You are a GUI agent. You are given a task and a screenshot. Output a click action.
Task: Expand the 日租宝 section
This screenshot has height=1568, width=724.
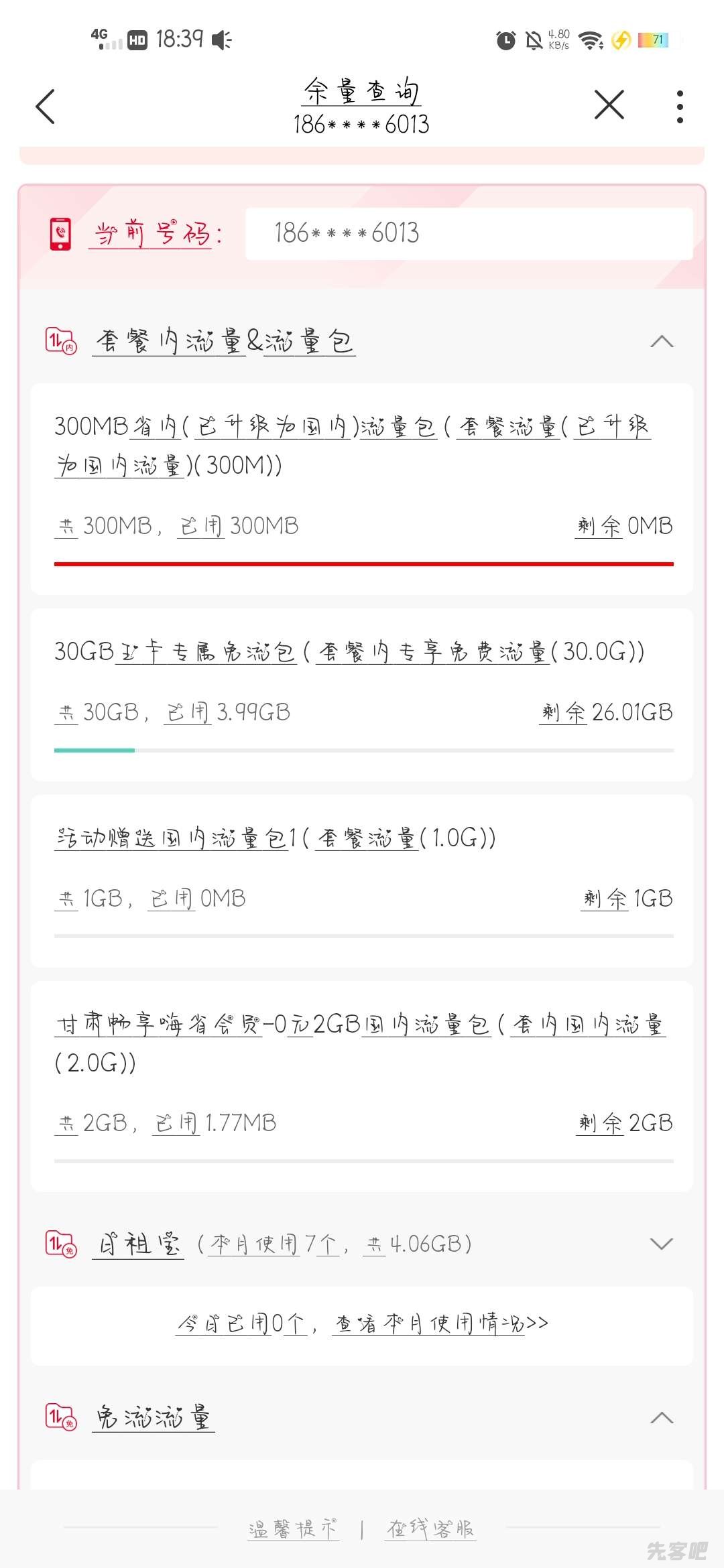661,1244
